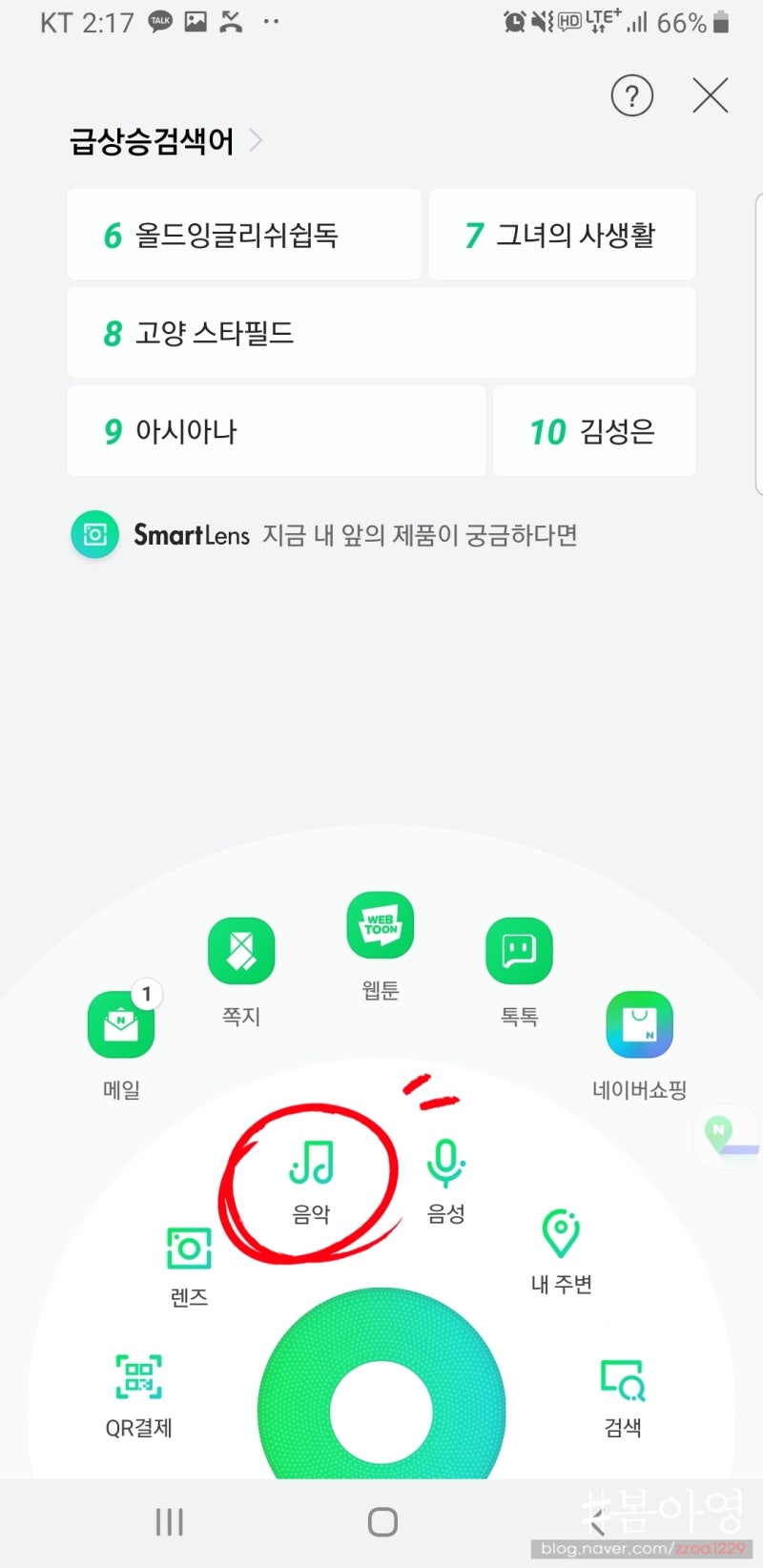763x1568 pixels.
Task: Select trending keyword 그녀의 사생활
Action: [562, 235]
